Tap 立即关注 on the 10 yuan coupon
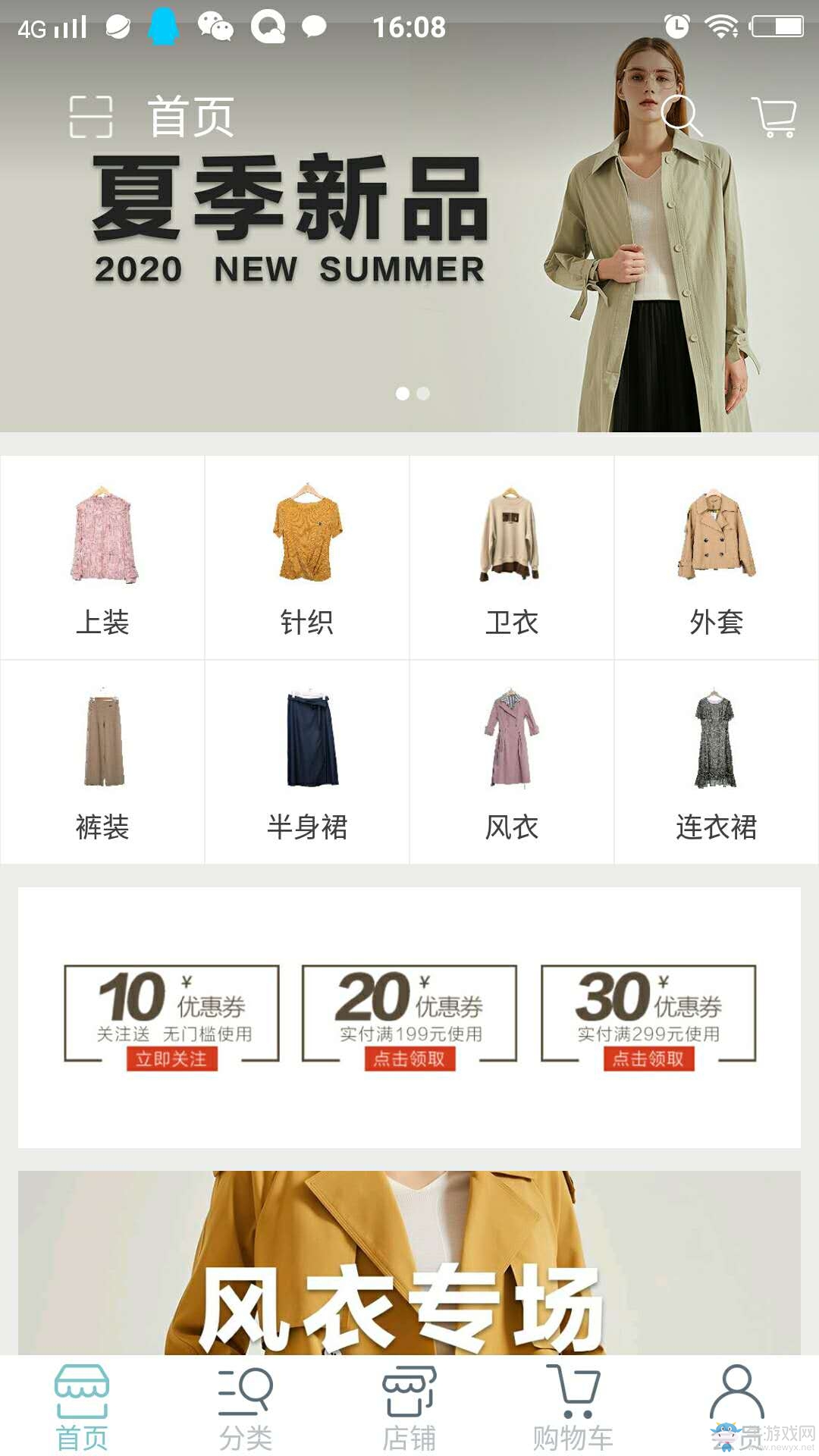Image resolution: width=819 pixels, height=1456 pixels. tap(171, 1059)
